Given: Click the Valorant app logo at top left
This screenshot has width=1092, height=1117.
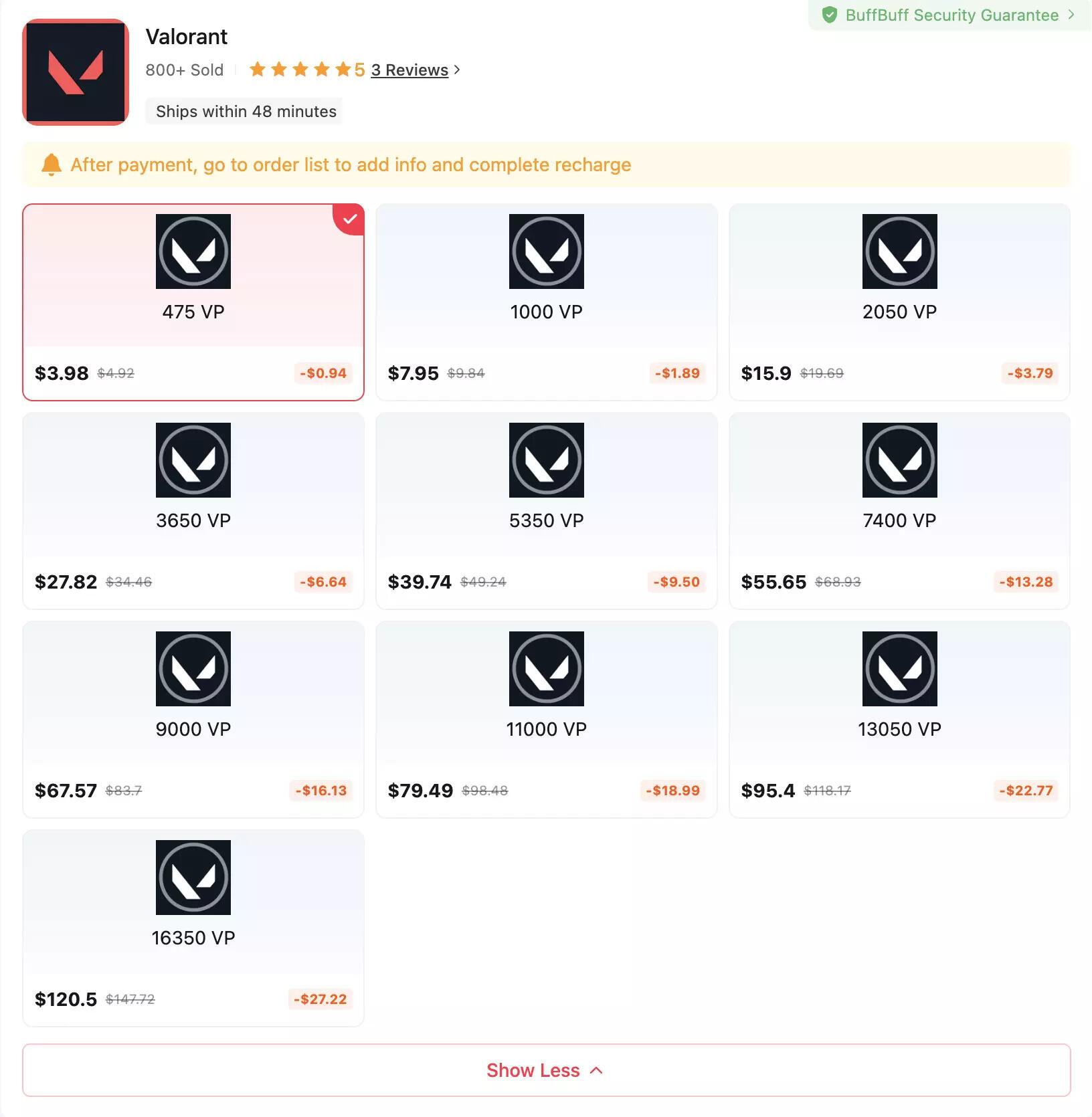Looking at the screenshot, I should [75, 72].
